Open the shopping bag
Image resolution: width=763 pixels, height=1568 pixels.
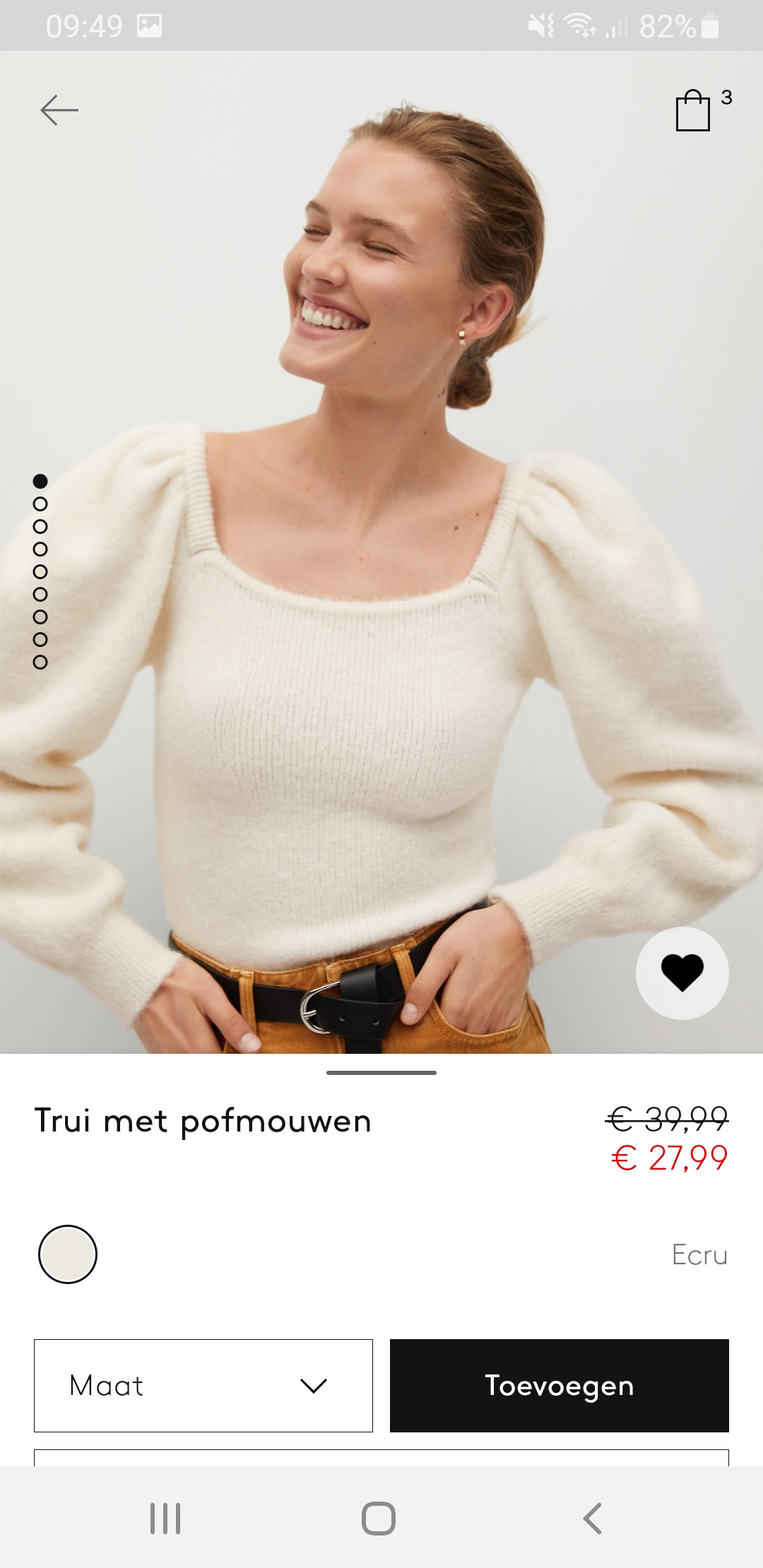click(x=693, y=110)
